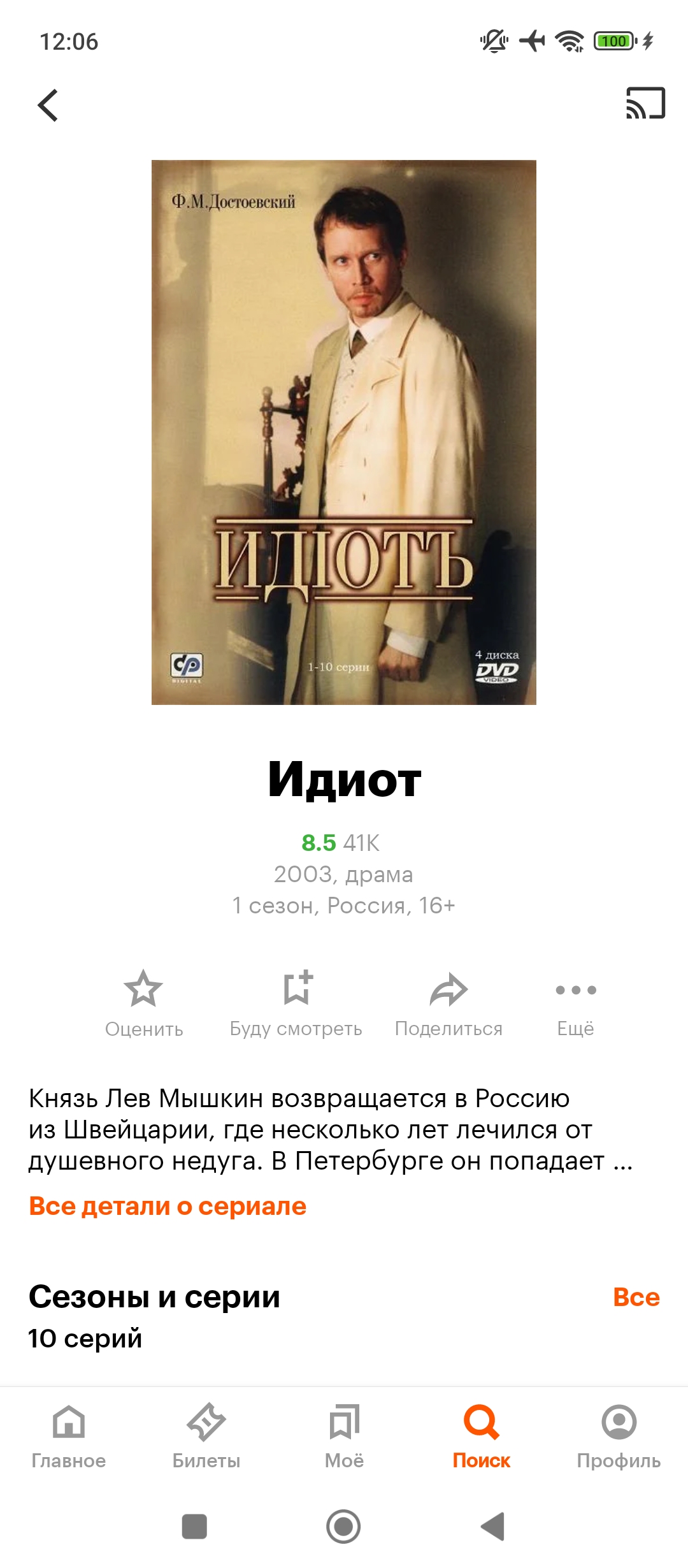The image size is (688, 1568).
Task: Tap the system home button
Action: point(343,1527)
